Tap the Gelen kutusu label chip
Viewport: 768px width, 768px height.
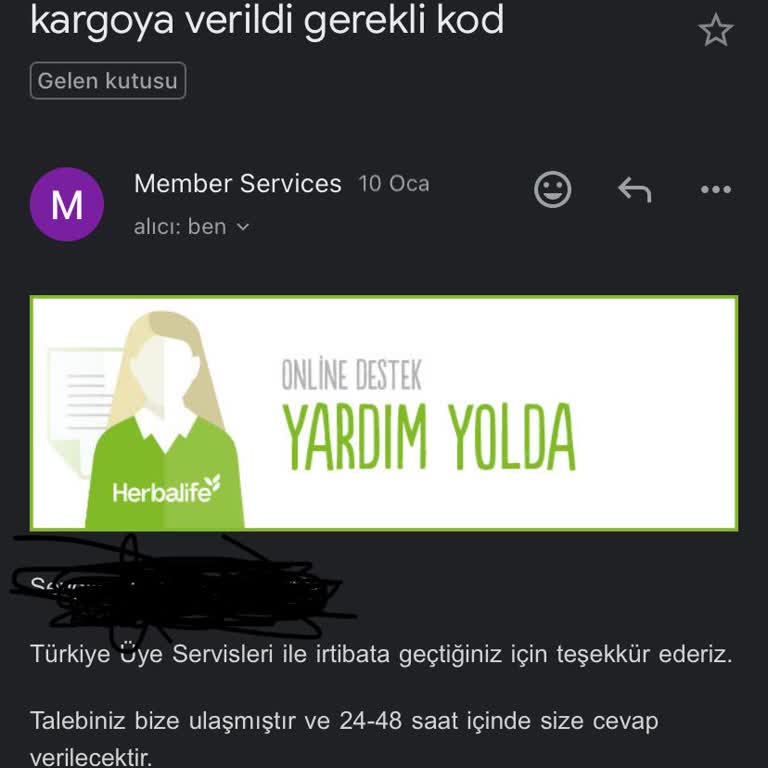(x=108, y=81)
